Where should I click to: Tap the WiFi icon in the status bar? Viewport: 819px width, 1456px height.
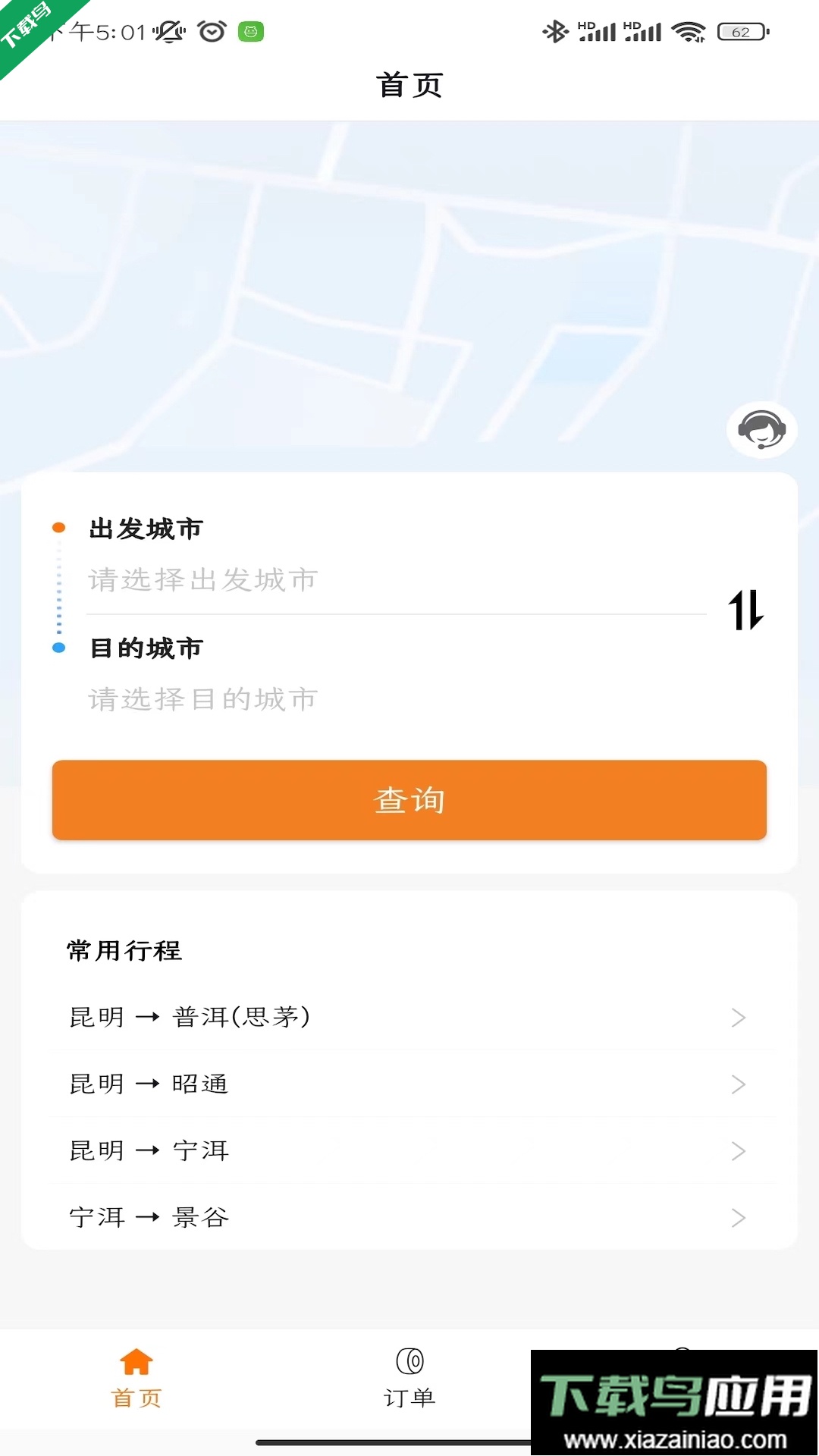coord(688,31)
